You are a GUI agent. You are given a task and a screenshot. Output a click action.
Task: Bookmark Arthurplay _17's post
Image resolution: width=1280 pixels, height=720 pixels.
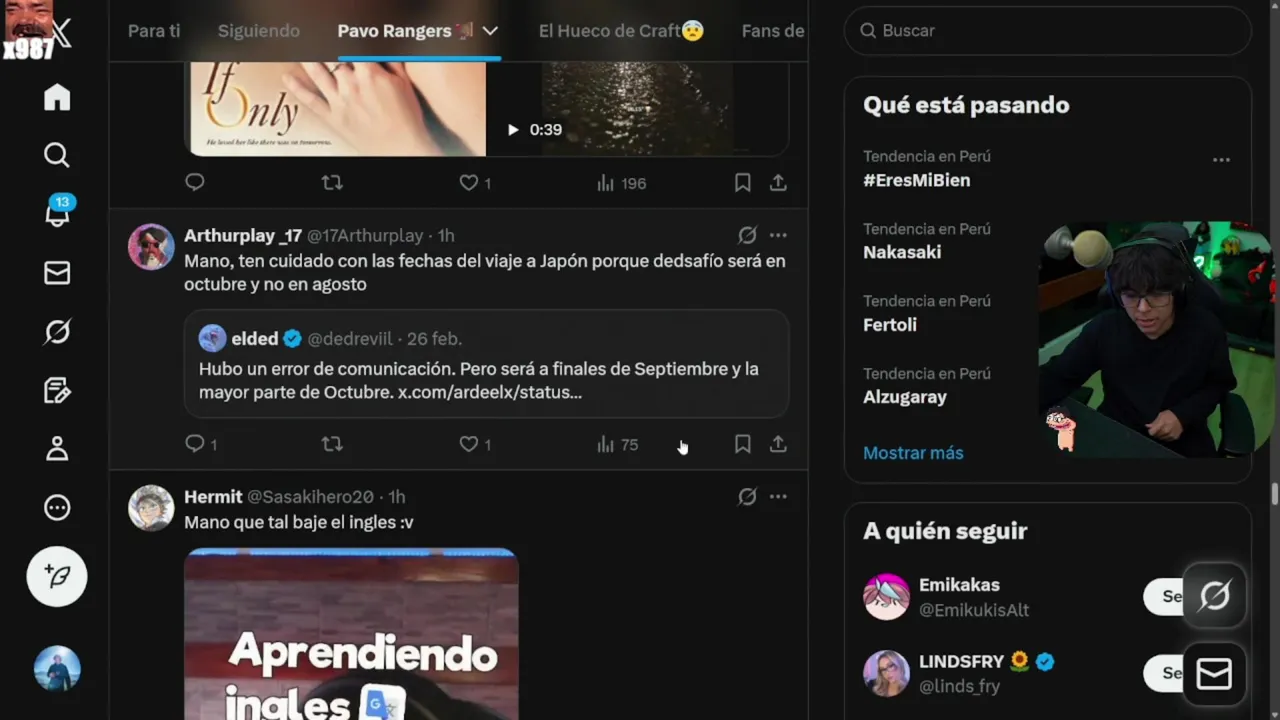click(742, 444)
